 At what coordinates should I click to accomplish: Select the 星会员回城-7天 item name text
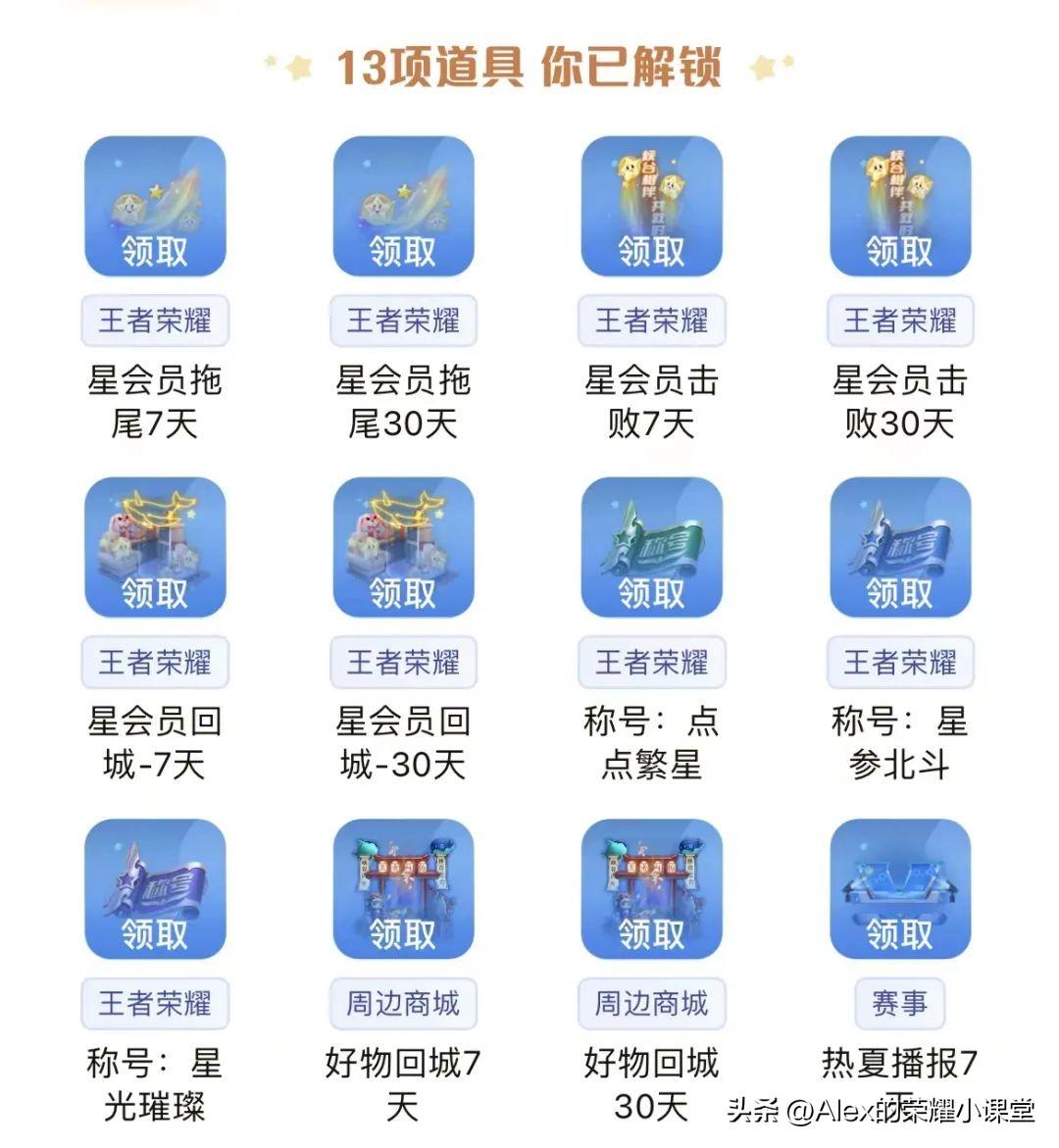pos(155,743)
